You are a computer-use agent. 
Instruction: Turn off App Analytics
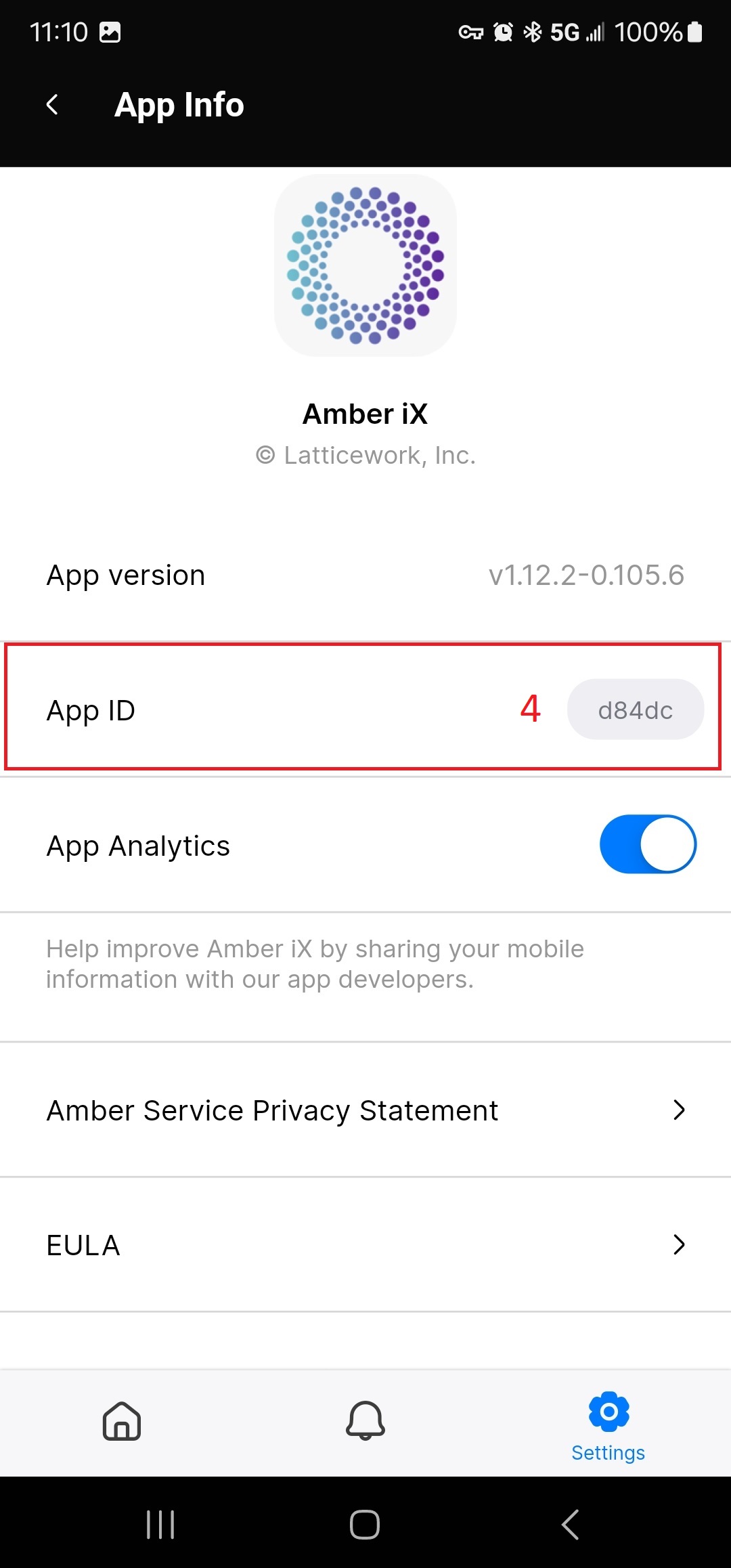[x=647, y=844]
